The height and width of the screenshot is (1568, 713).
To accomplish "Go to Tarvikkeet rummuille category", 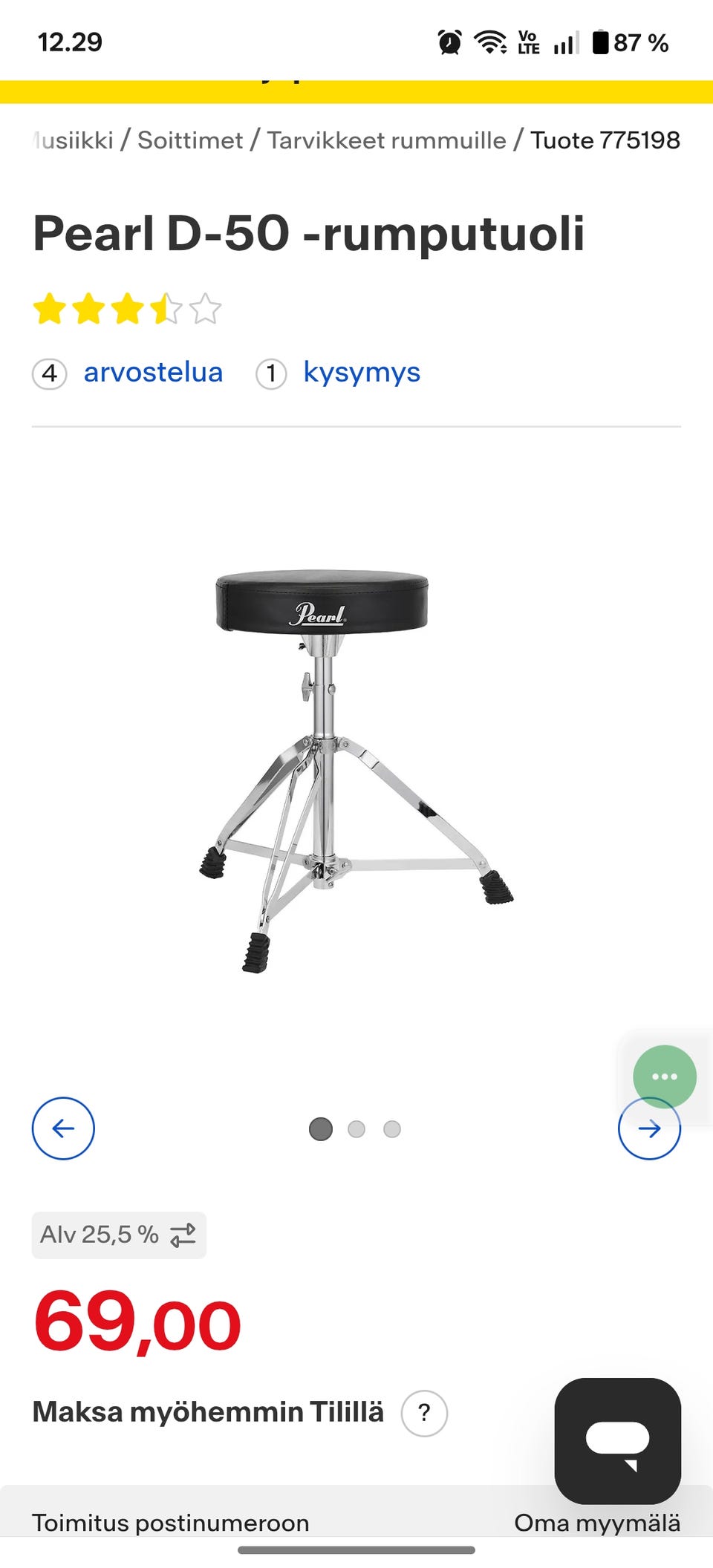I will (386, 140).
